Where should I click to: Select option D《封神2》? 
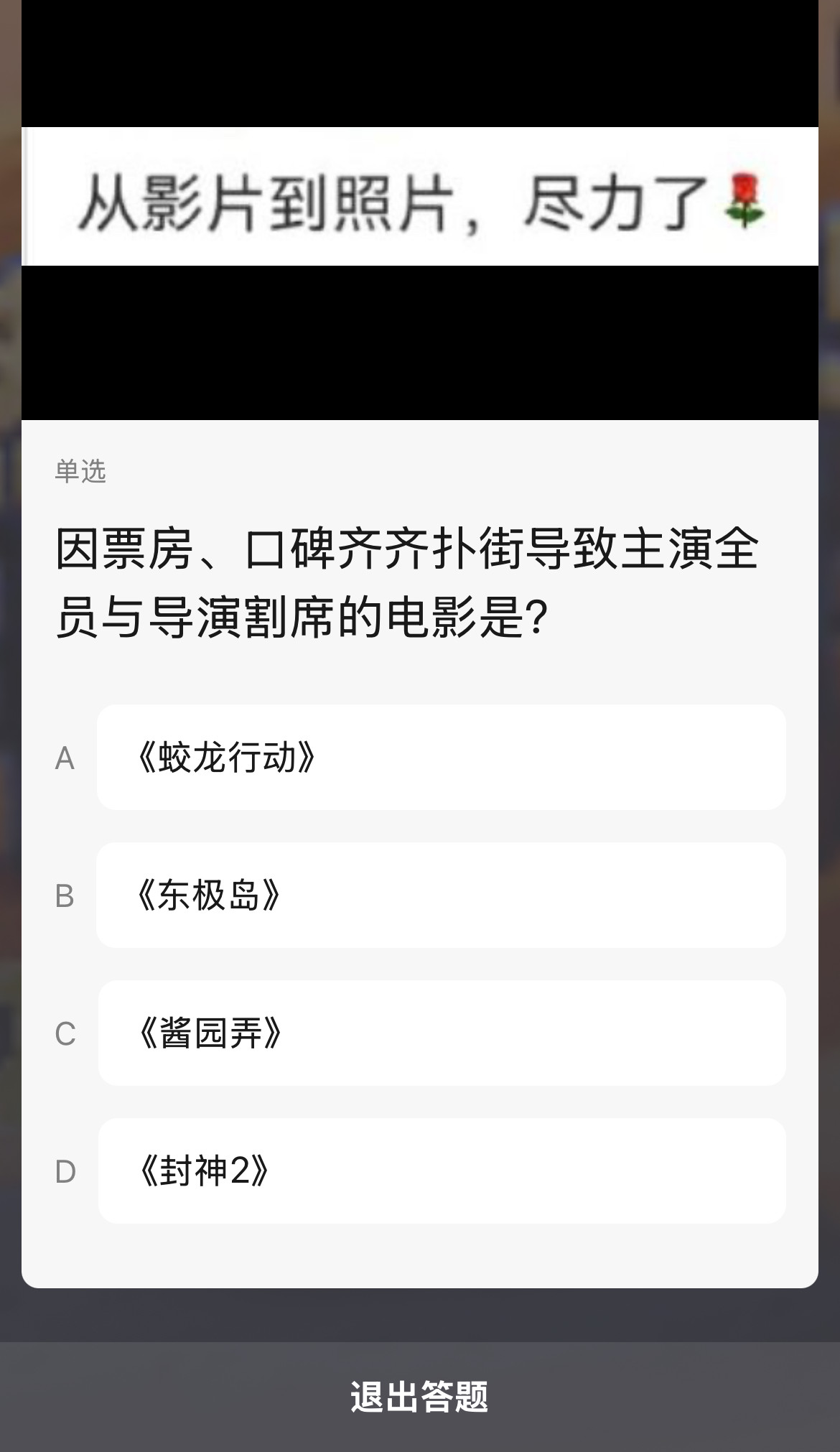(441, 1171)
